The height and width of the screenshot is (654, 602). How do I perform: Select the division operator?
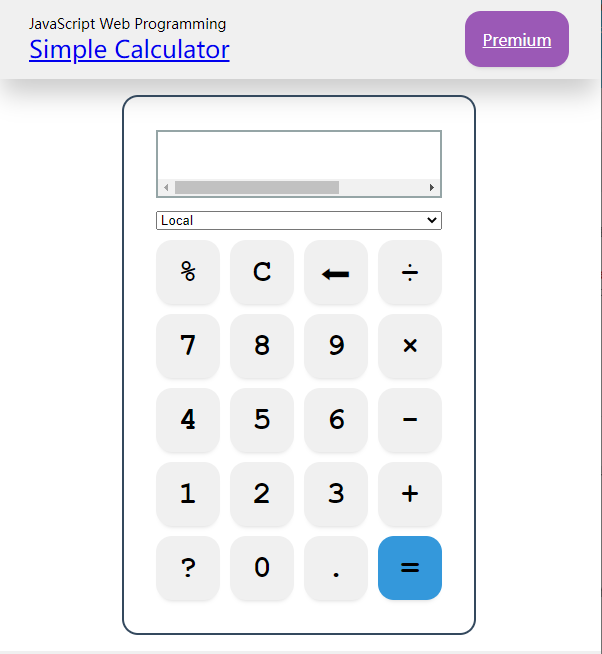click(410, 272)
